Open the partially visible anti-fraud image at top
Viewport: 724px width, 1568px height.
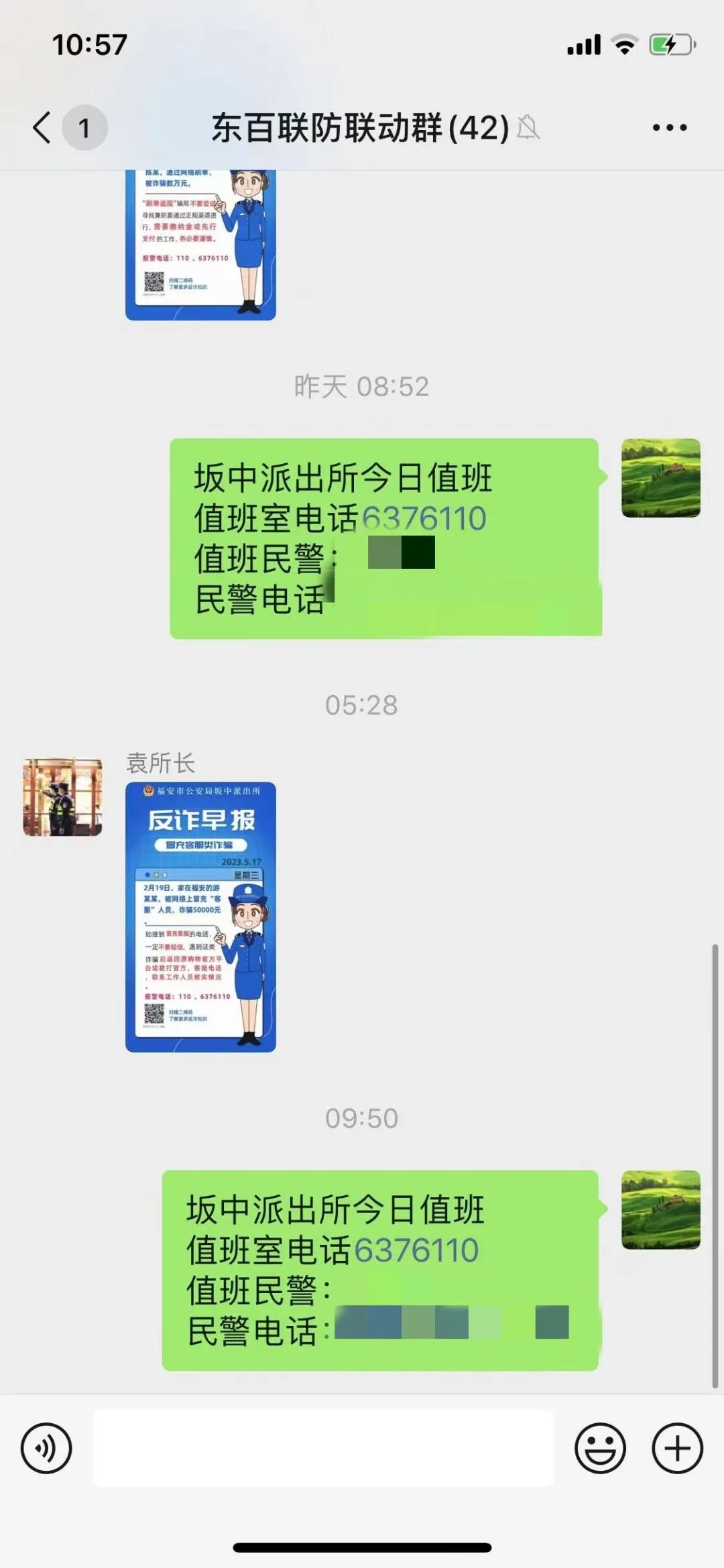200,245
